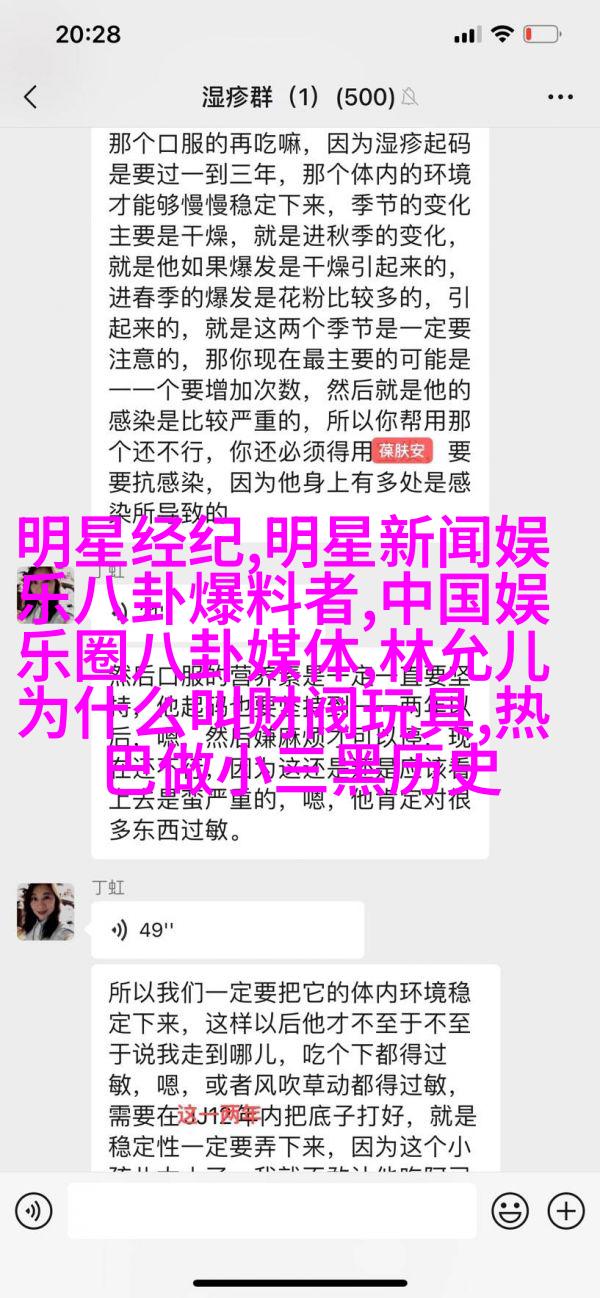Open the emoji picker
The width and height of the screenshot is (600, 1298).
[509, 1210]
